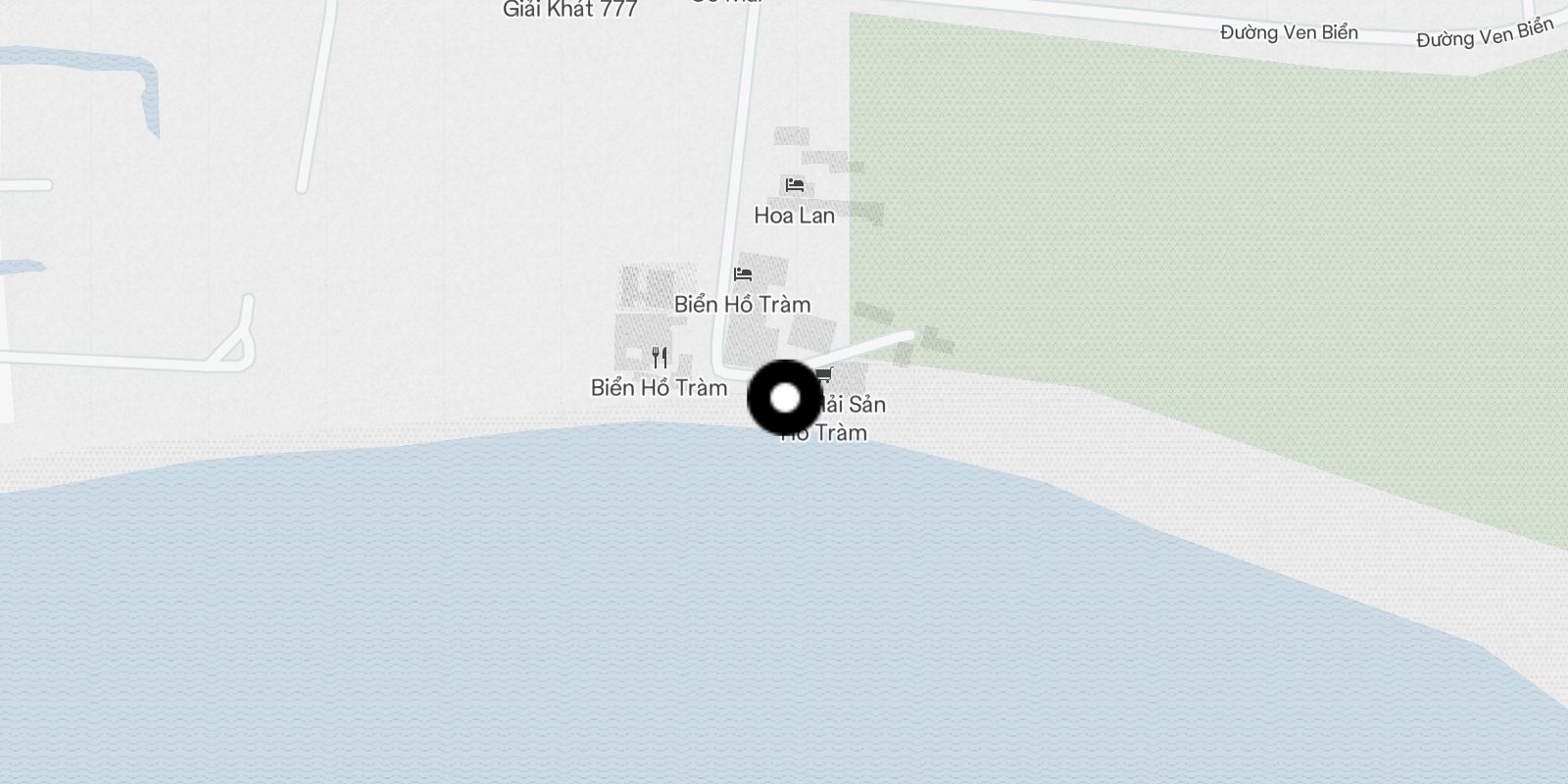This screenshot has height=784, width=1568.
Task: Tap the Hoa Lan hotel marker
Action: (x=794, y=185)
